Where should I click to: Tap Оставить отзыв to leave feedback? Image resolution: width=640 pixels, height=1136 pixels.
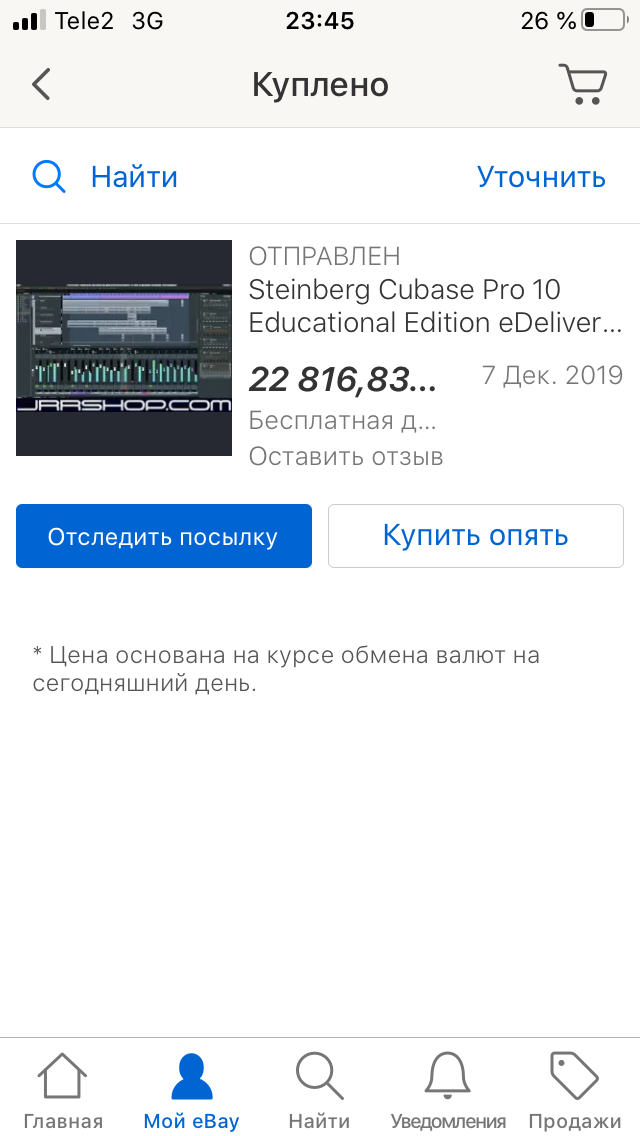tap(345, 457)
